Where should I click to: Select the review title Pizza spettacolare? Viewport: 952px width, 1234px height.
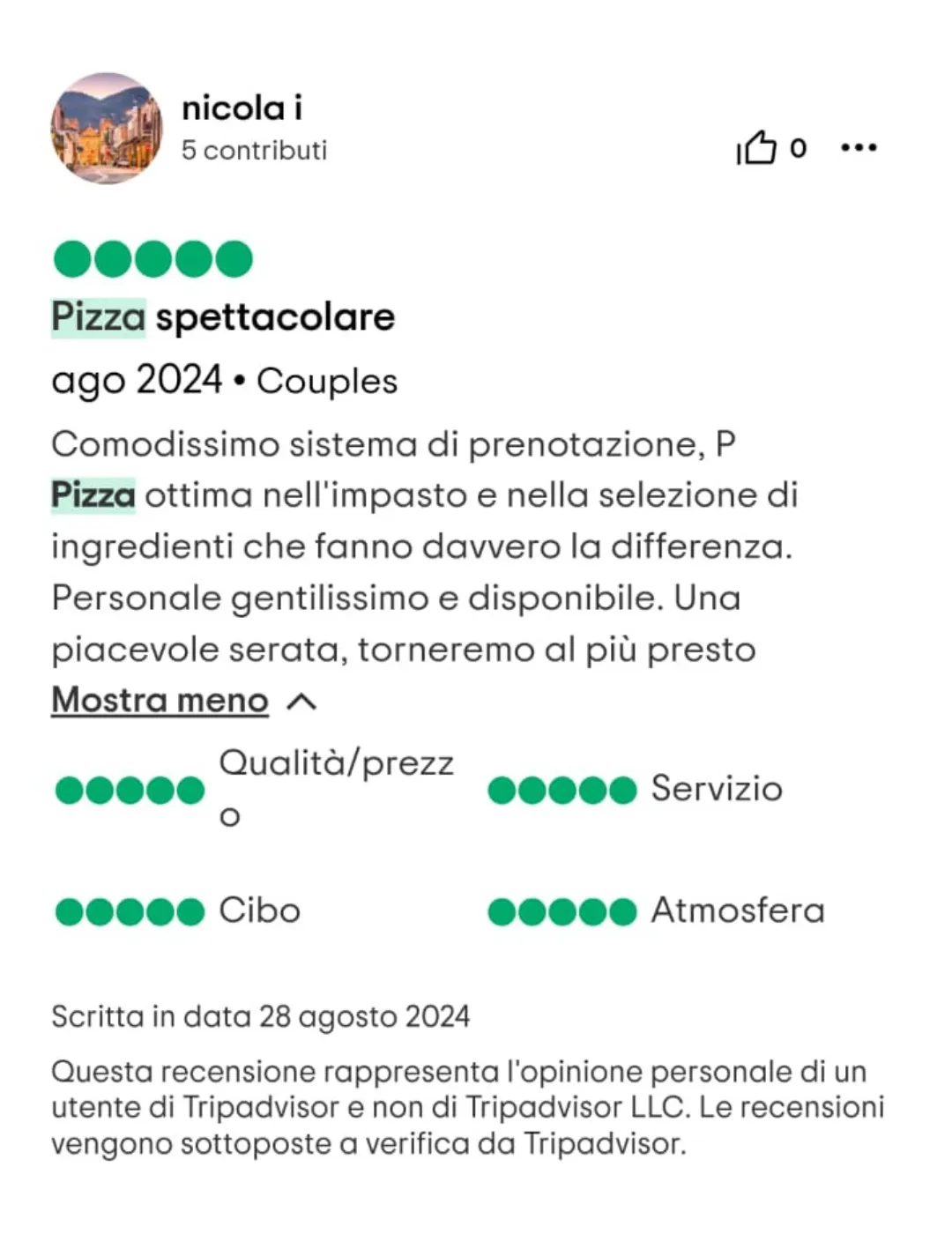223,316
